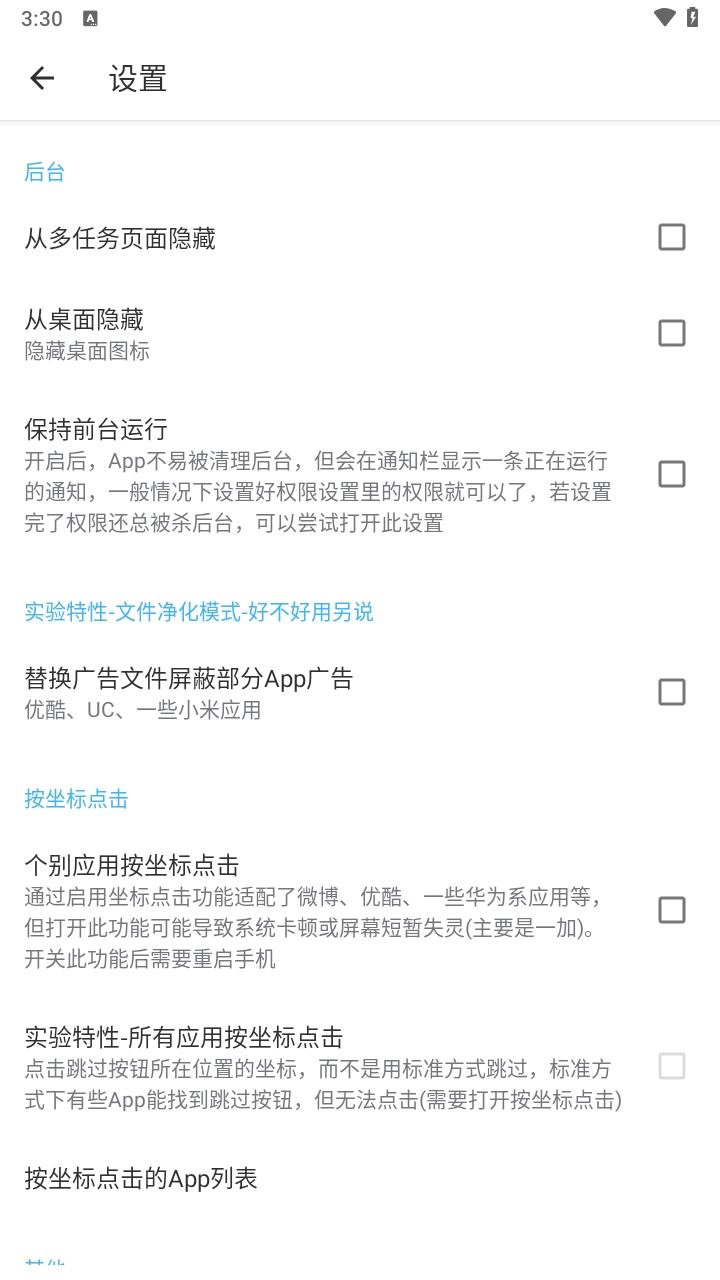This screenshot has height=1280, width=720.
Task: Check 替换广告文件屏蔽部分App广告
Action: coord(671,691)
